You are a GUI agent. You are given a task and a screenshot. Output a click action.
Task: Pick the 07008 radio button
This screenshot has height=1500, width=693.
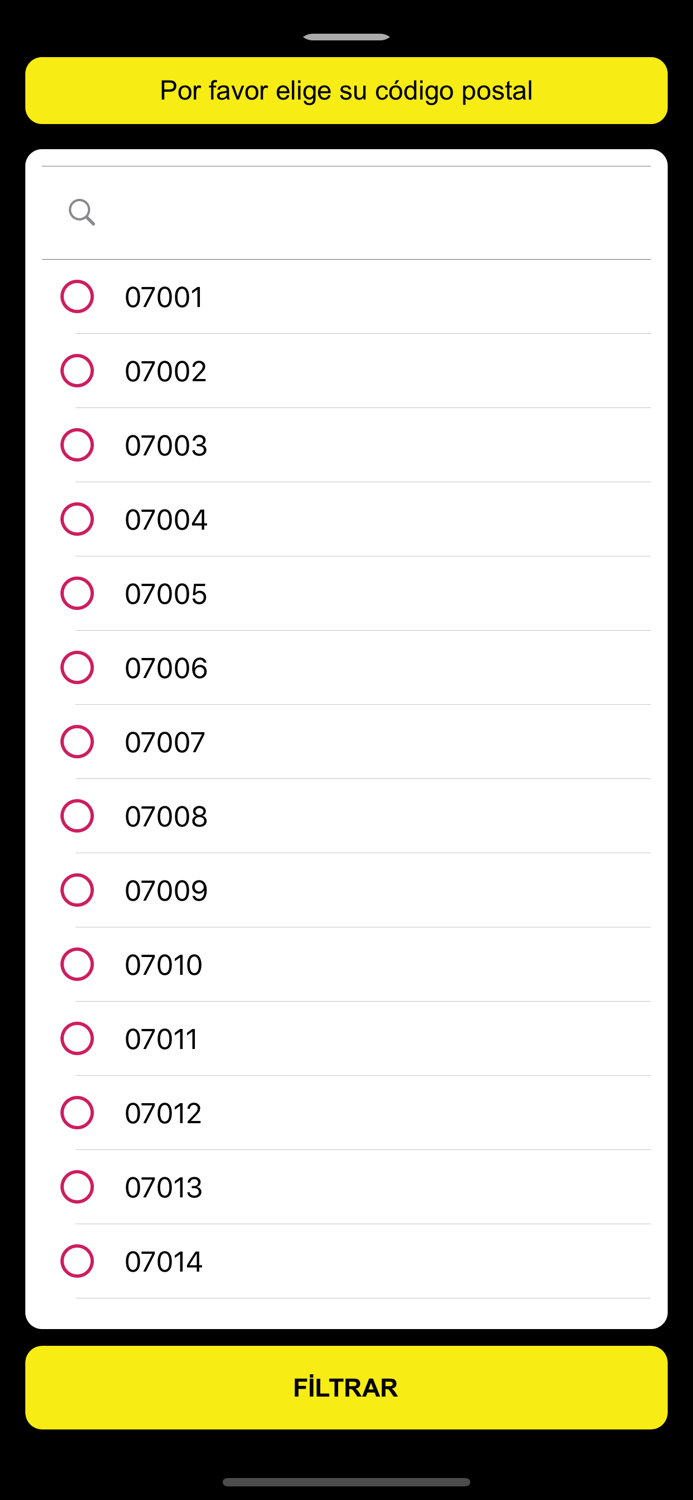pyautogui.click(x=78, y=816)
